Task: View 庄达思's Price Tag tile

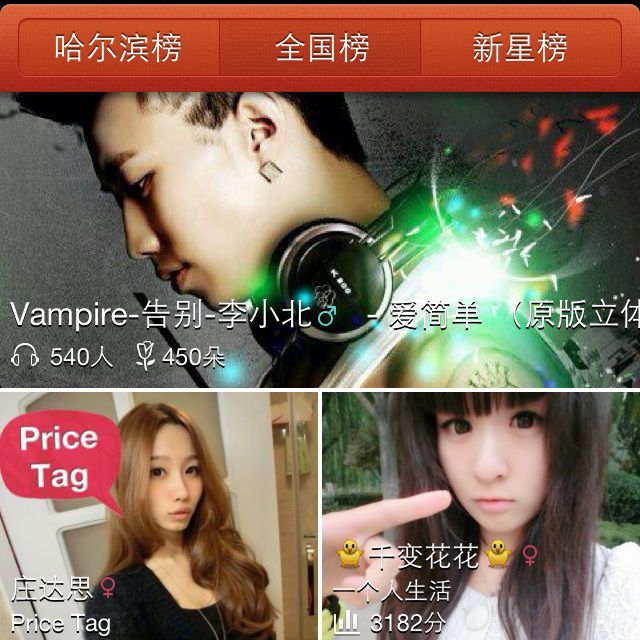Action: pyautogui.click(x=158, y=516)
